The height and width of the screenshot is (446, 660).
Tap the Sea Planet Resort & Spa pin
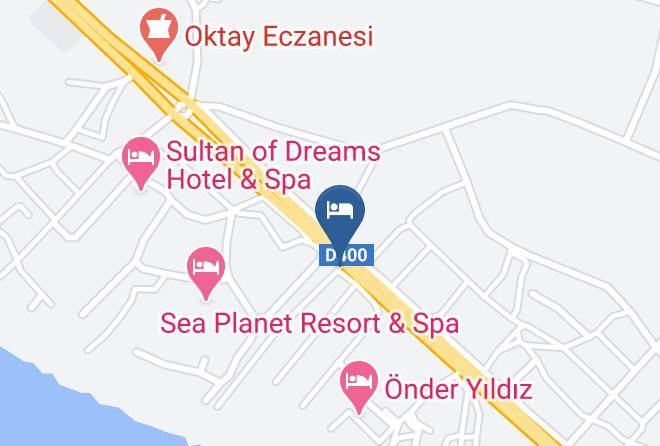coord(206,273)
